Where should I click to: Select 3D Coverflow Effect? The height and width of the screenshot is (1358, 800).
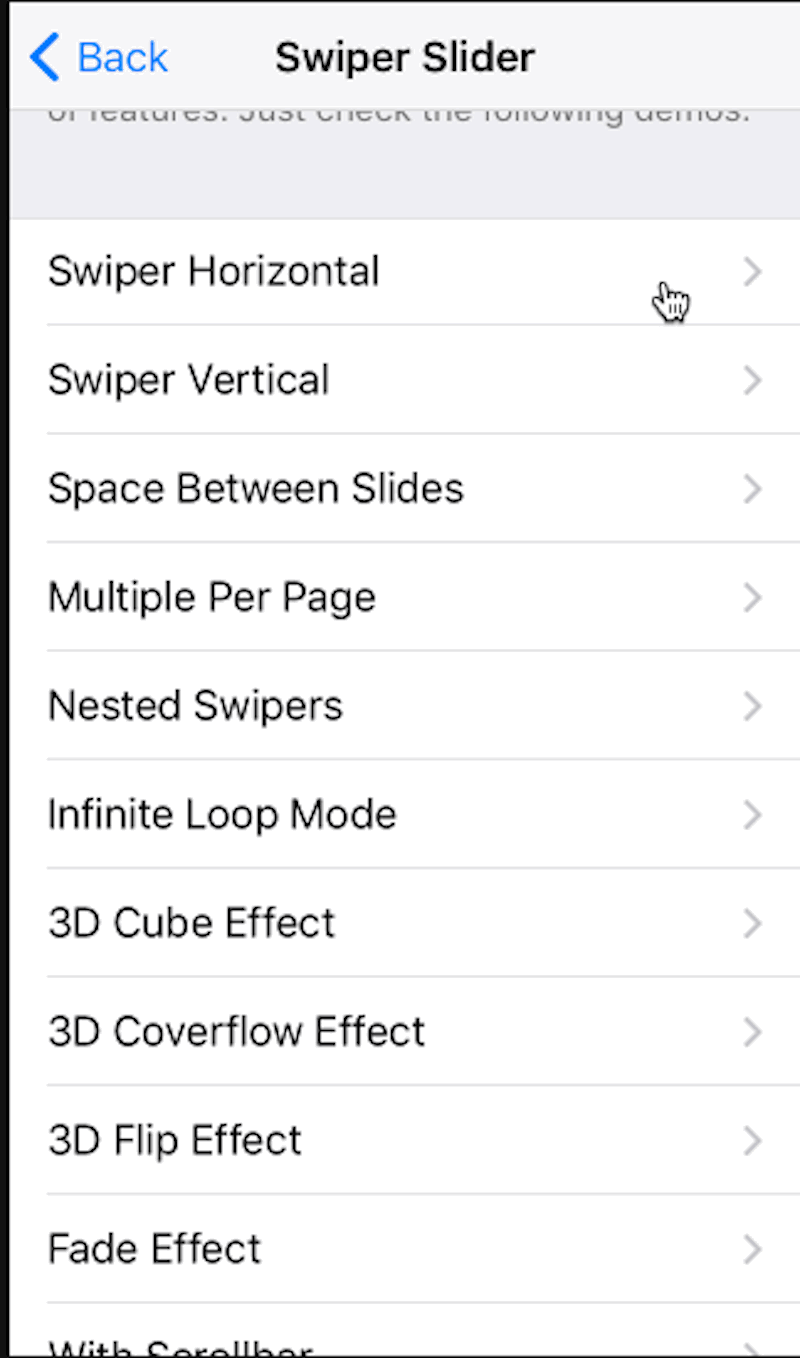[405, 1032]
